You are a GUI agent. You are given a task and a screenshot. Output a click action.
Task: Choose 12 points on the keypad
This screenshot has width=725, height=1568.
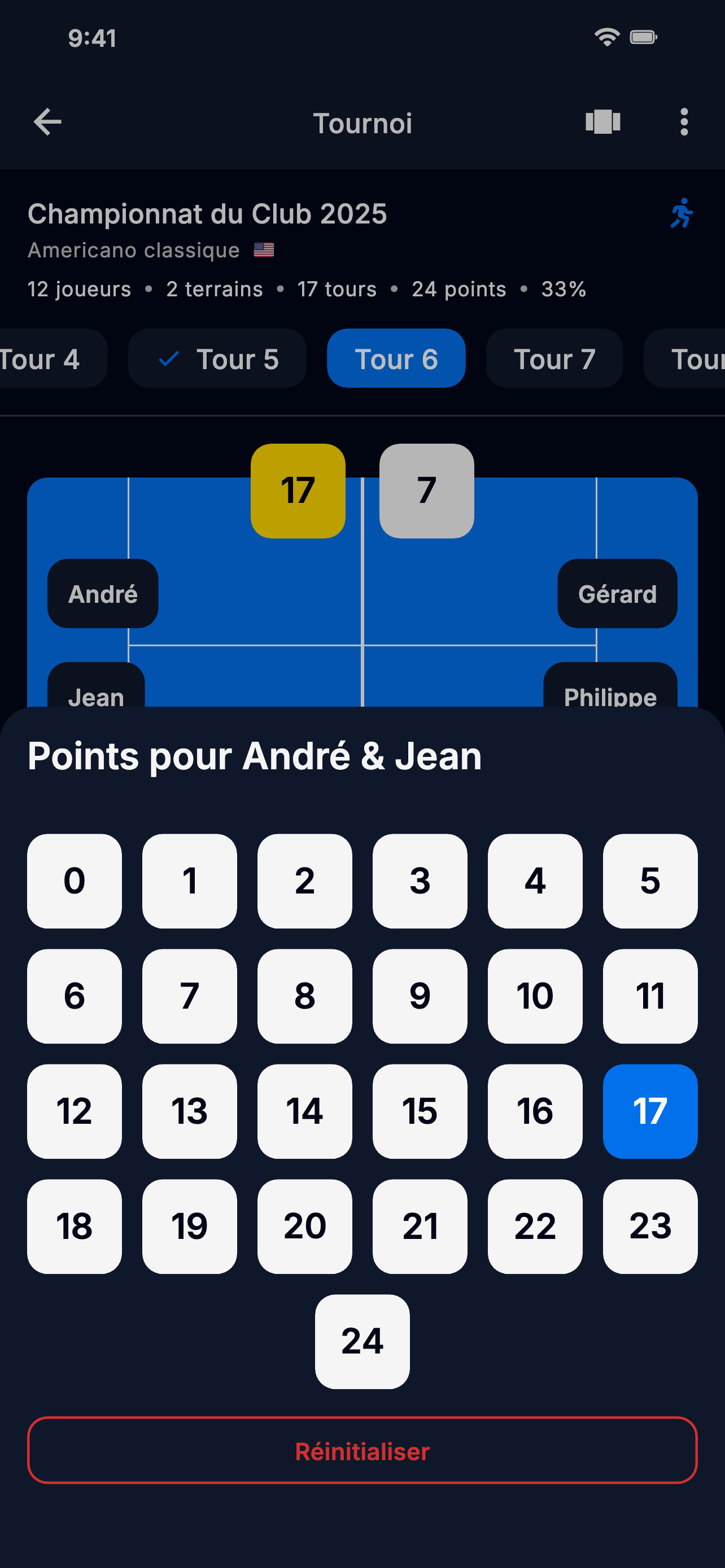click(75, 1110)
